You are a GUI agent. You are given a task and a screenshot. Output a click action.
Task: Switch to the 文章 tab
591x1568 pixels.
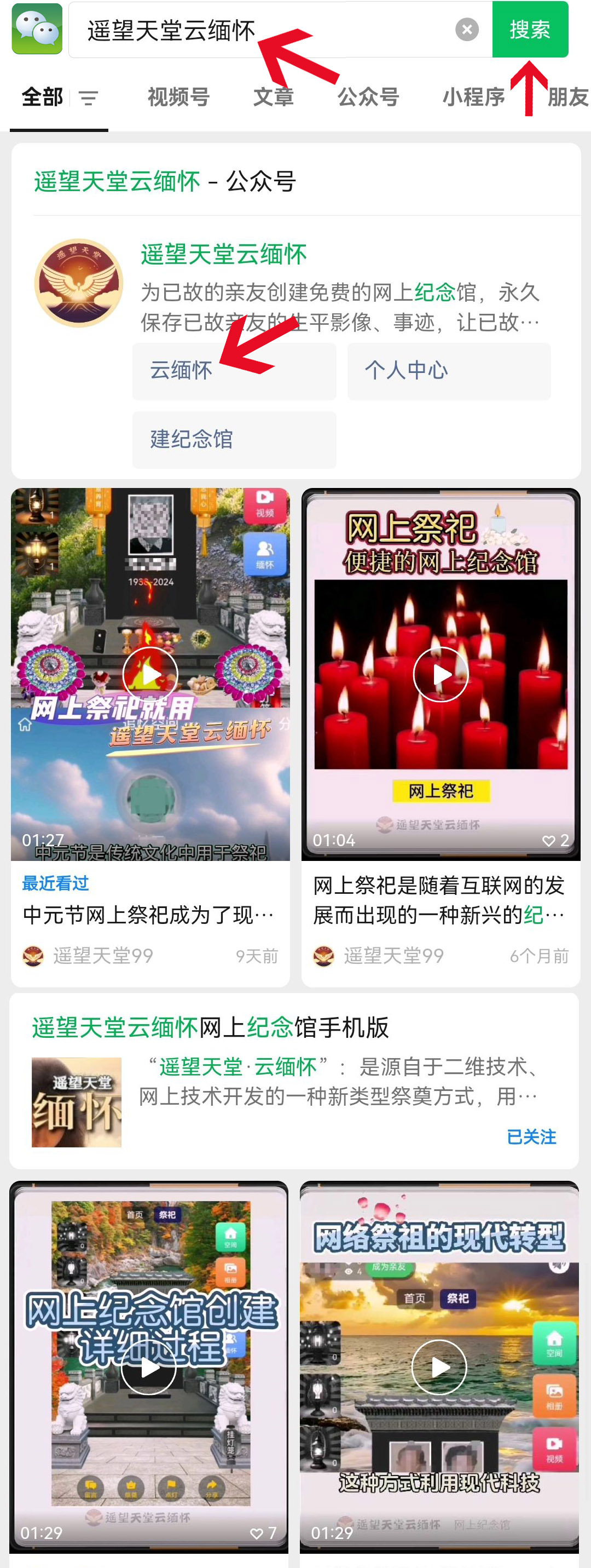[x=273, y=97]
